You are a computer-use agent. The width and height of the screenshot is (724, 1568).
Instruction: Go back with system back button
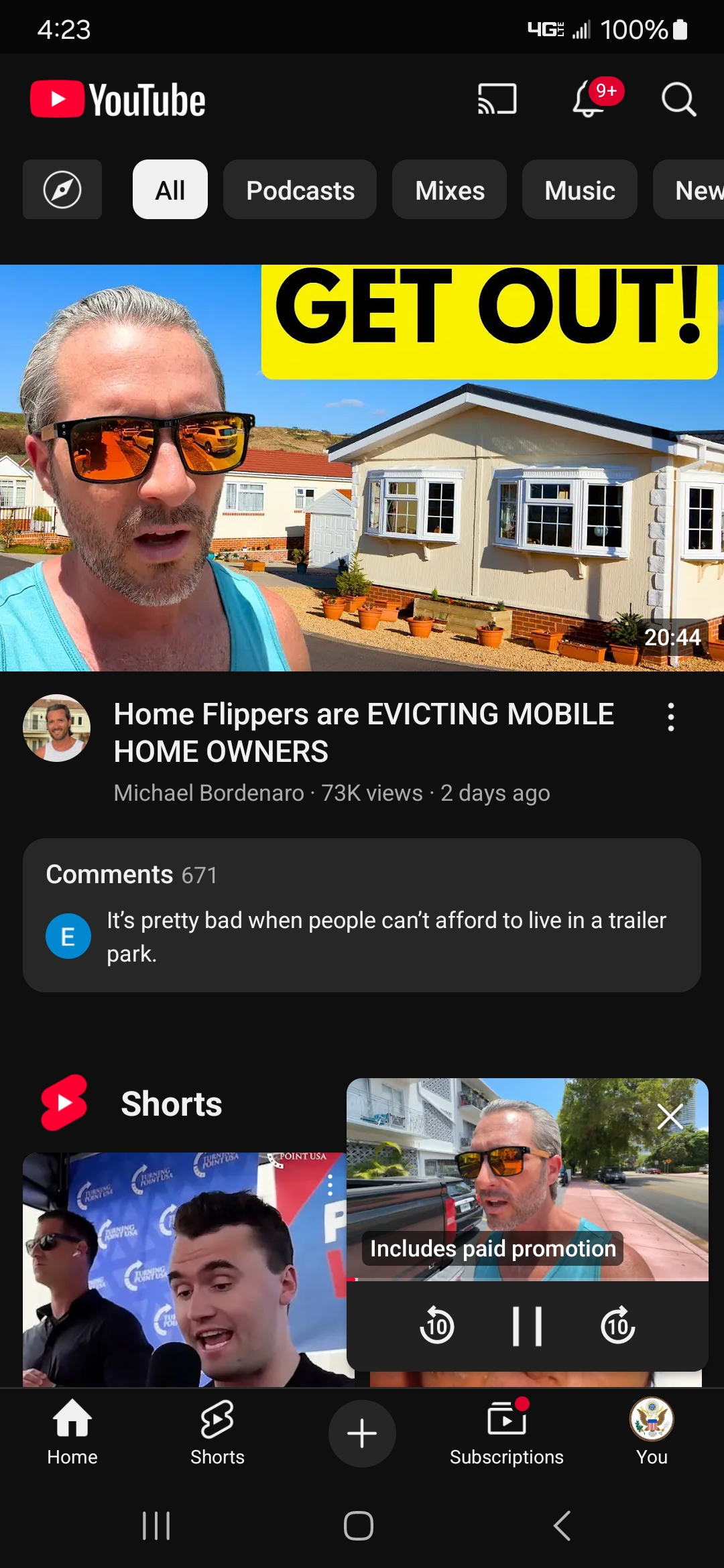point(562,1526)
